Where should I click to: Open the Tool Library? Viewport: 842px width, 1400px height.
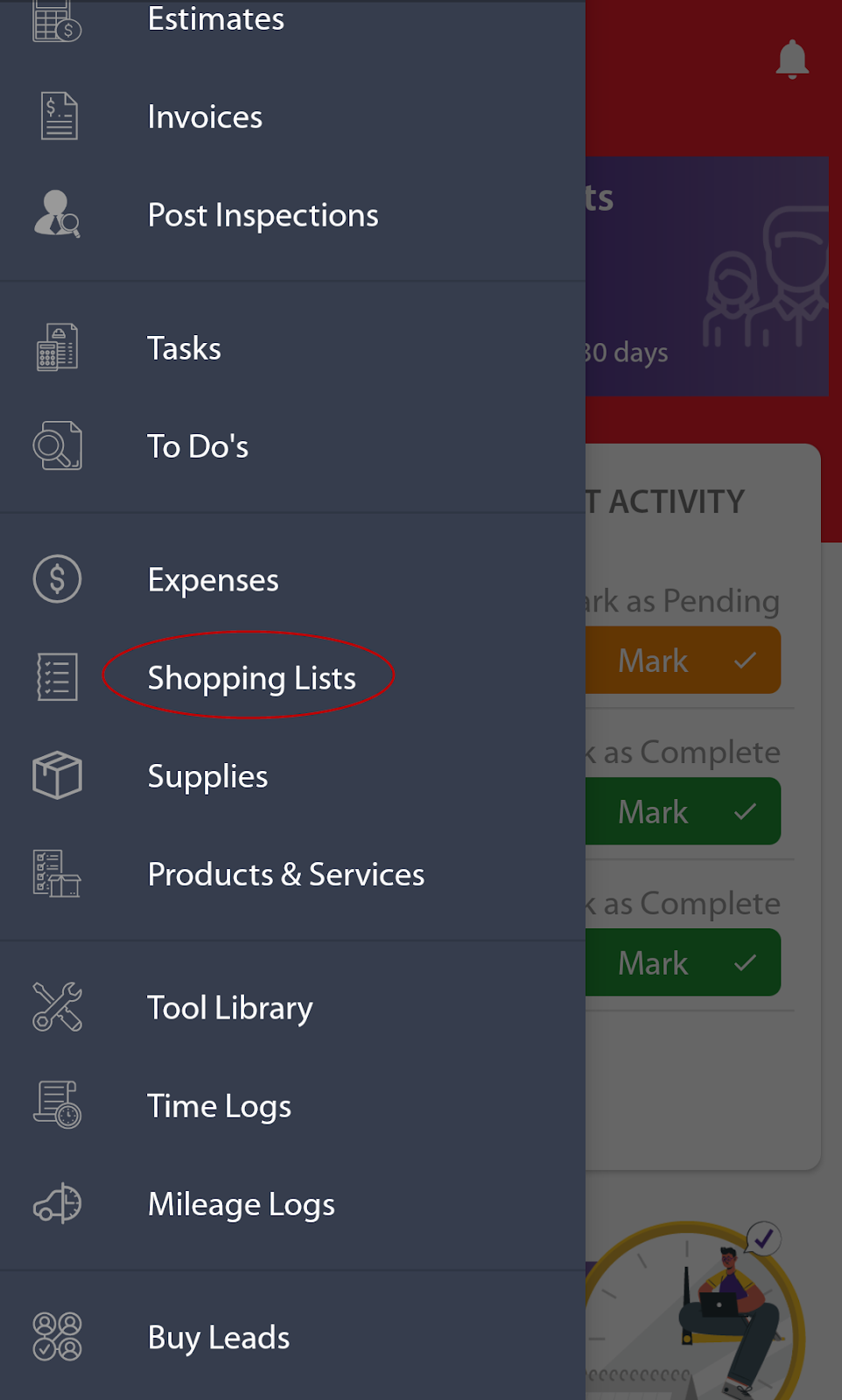point(229,1008)
